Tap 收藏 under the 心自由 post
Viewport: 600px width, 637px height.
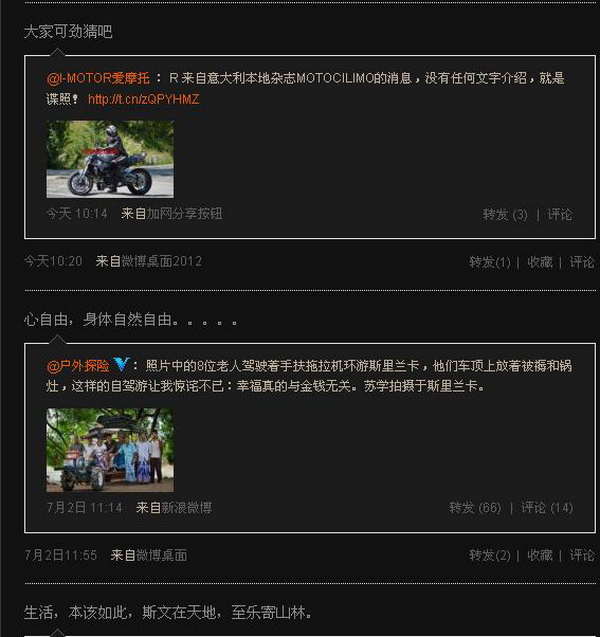click(x=540, y=556)
